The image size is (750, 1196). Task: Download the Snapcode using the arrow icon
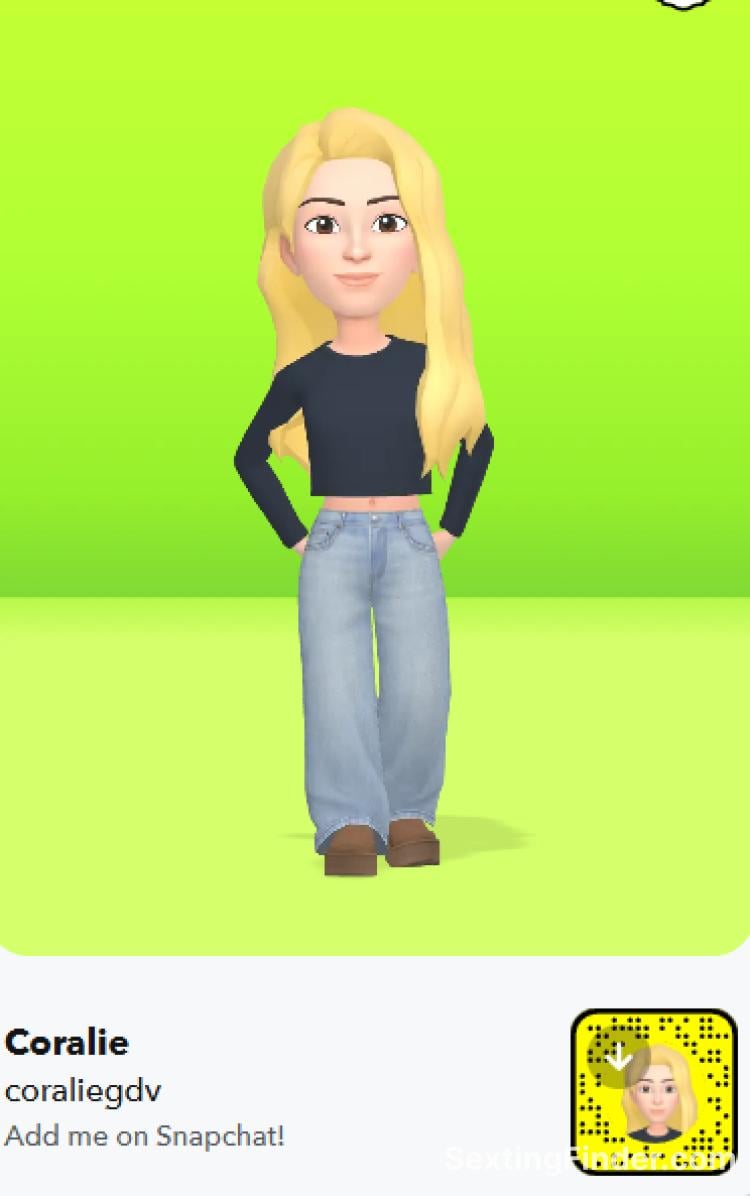pos(618,1057)
